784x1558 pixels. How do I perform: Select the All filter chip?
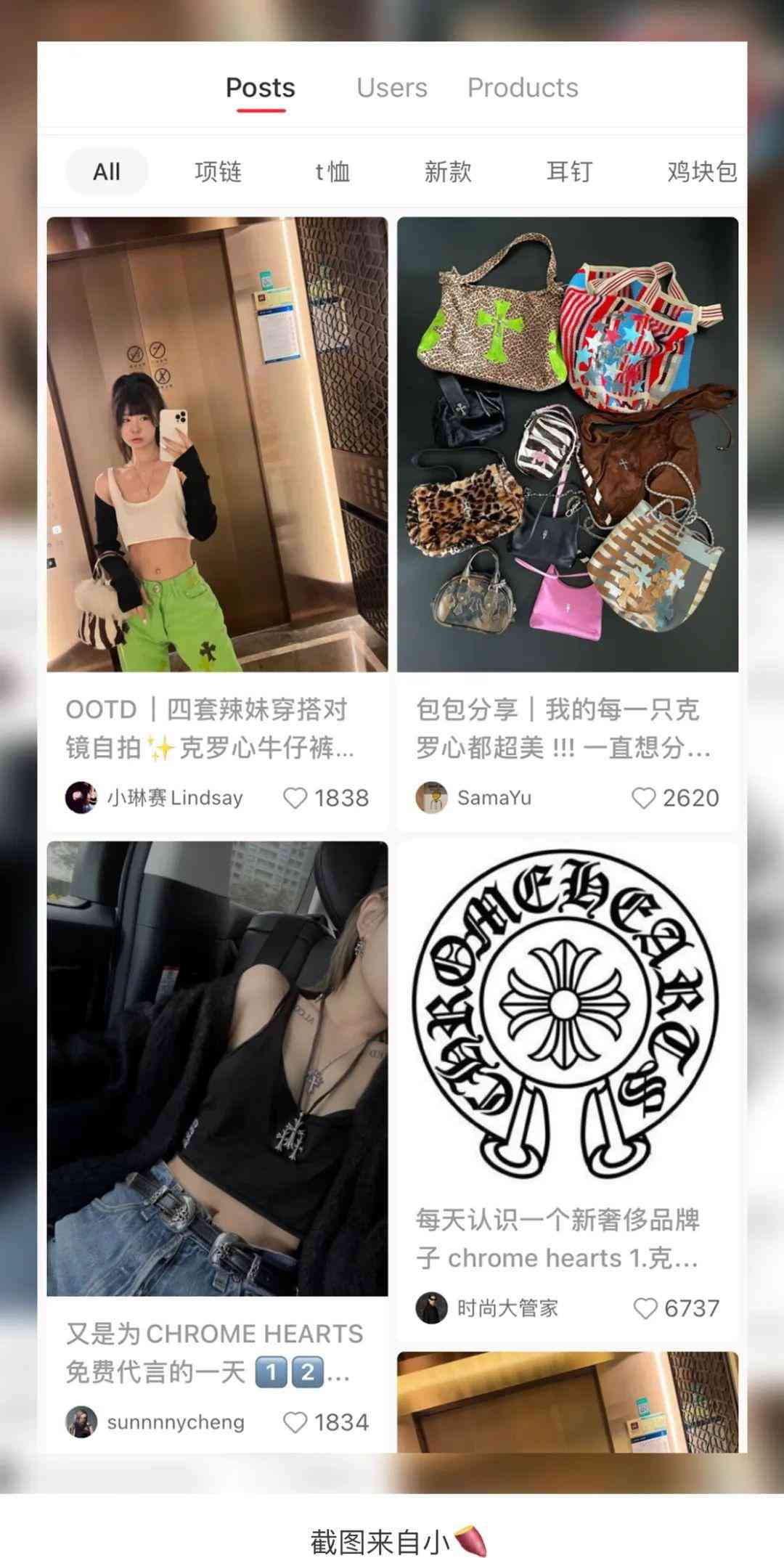[x=107, y=172]
